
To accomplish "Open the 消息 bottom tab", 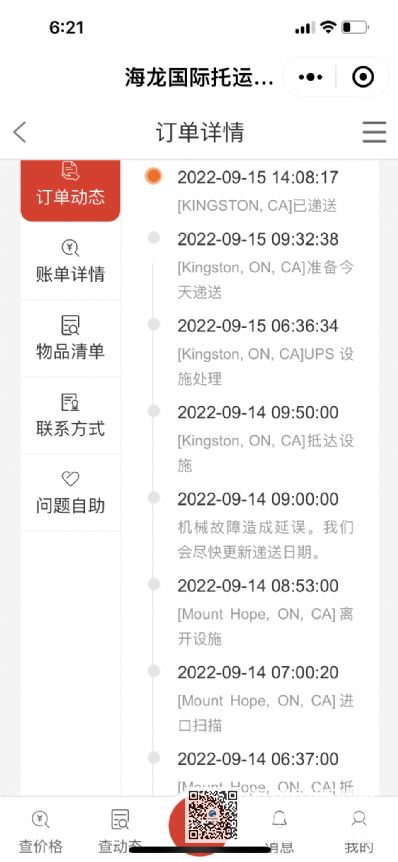I will coord(279,831).
